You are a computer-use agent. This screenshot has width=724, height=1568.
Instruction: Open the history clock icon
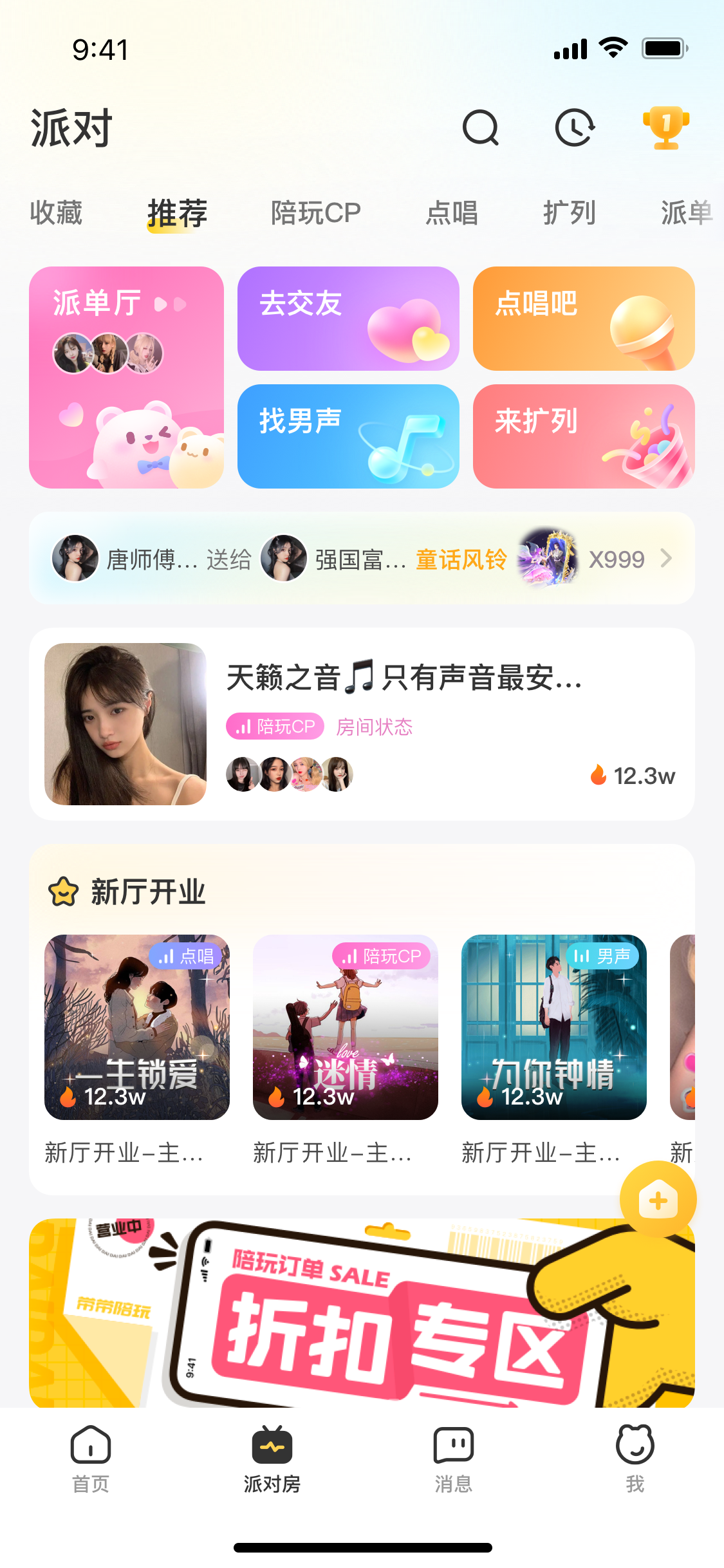pos(574,128)
